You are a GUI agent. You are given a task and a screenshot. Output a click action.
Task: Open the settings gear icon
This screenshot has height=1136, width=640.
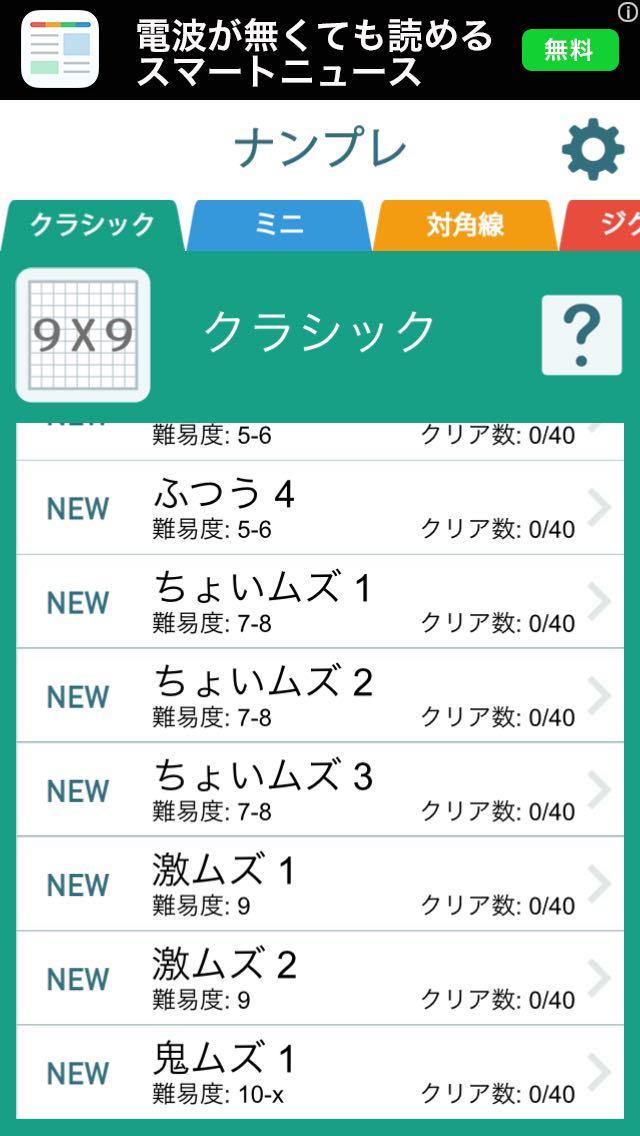click(x=593, y=149)
